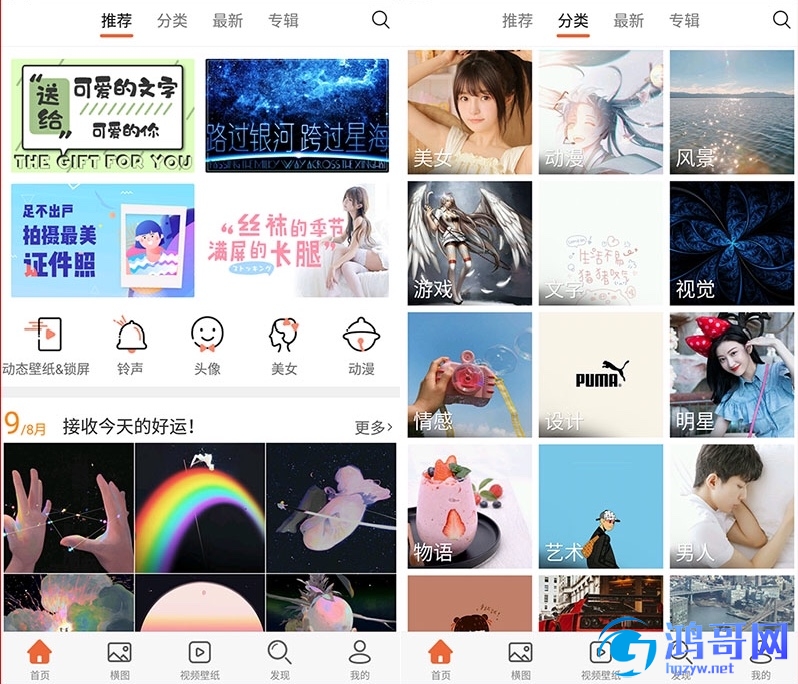Open the 游戏 category tile
The width and height of the screenshot is (798, 684).
pyautogui.click(x=470, y=243)
